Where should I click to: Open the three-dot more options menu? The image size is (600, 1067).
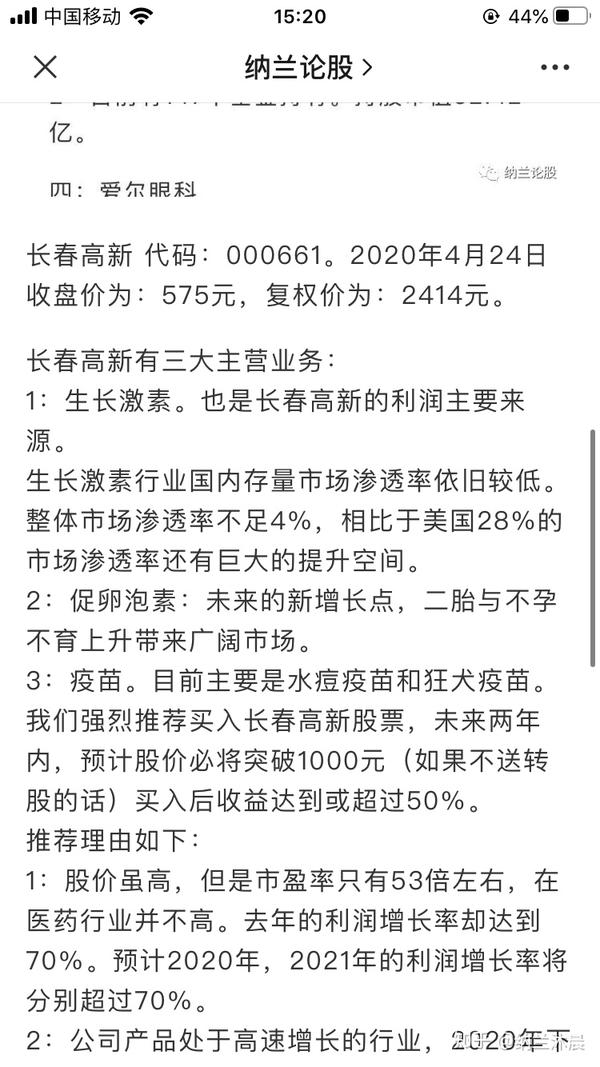pyautogui.click(x=555, y=67)
